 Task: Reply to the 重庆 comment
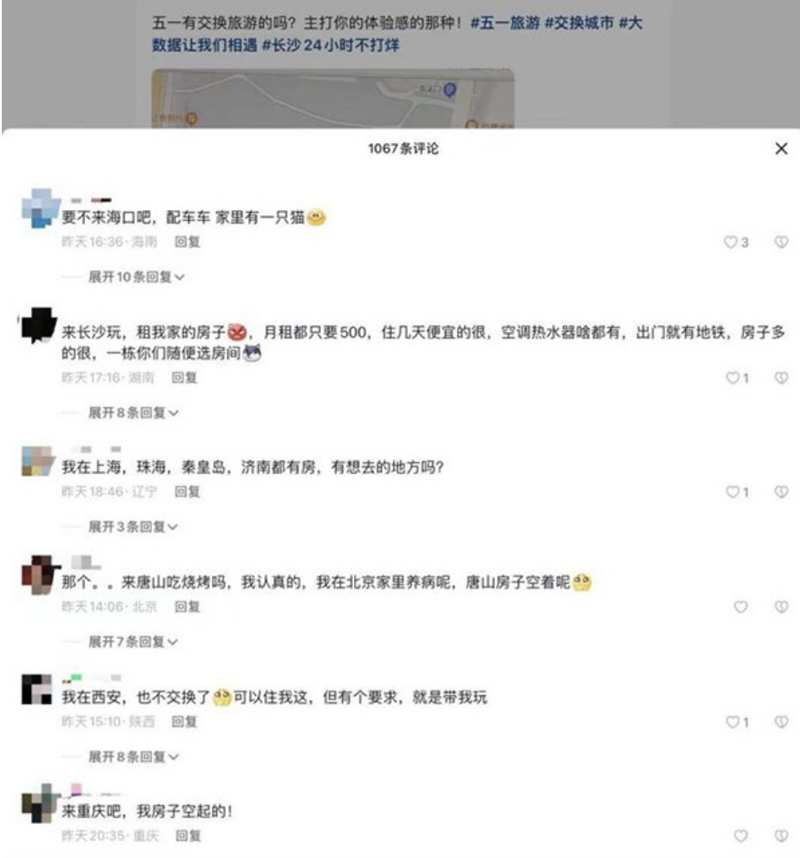(x=187, y=836)
